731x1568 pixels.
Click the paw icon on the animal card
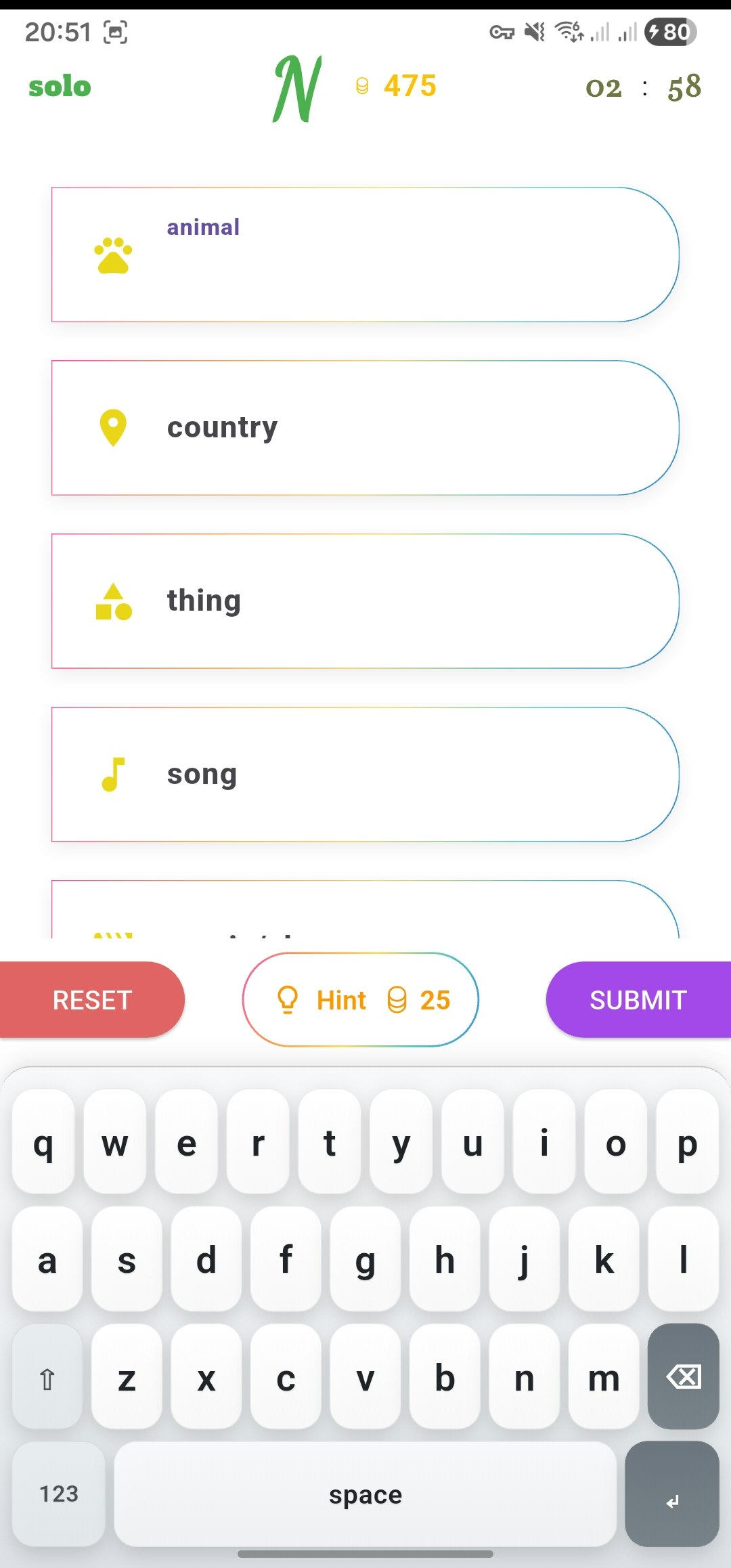click(114, 257)
